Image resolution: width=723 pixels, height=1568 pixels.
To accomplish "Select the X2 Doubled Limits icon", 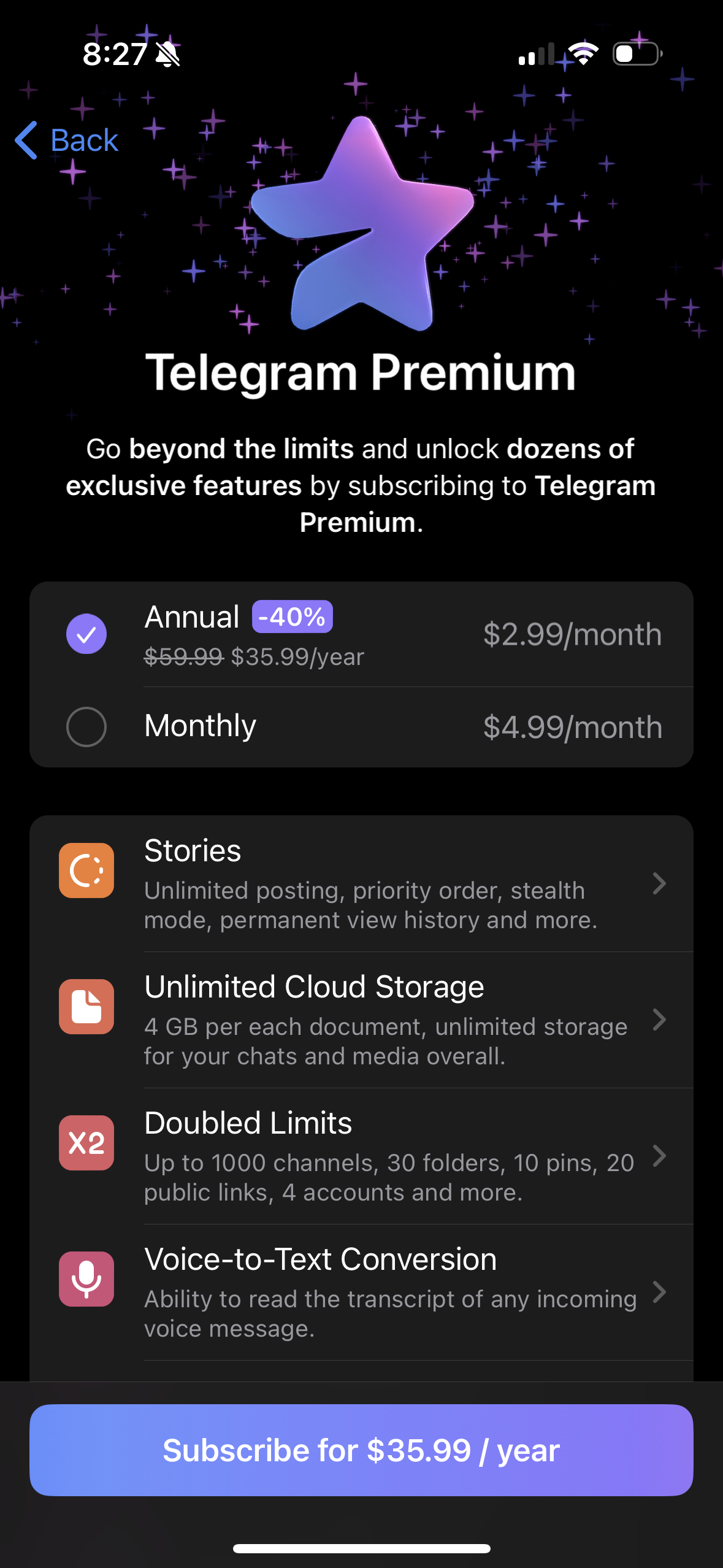I will click(86, 1142).
